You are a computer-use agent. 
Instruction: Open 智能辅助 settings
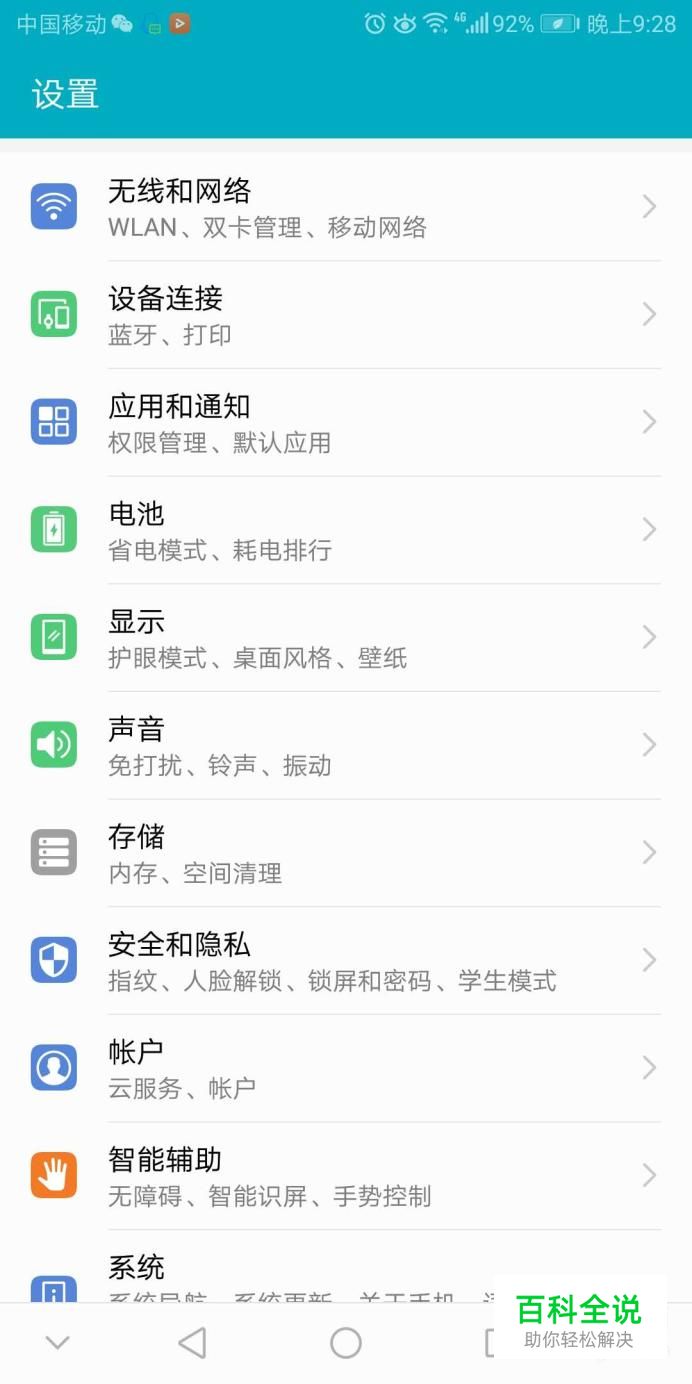pyautogui.click(x=345, y=1176)
